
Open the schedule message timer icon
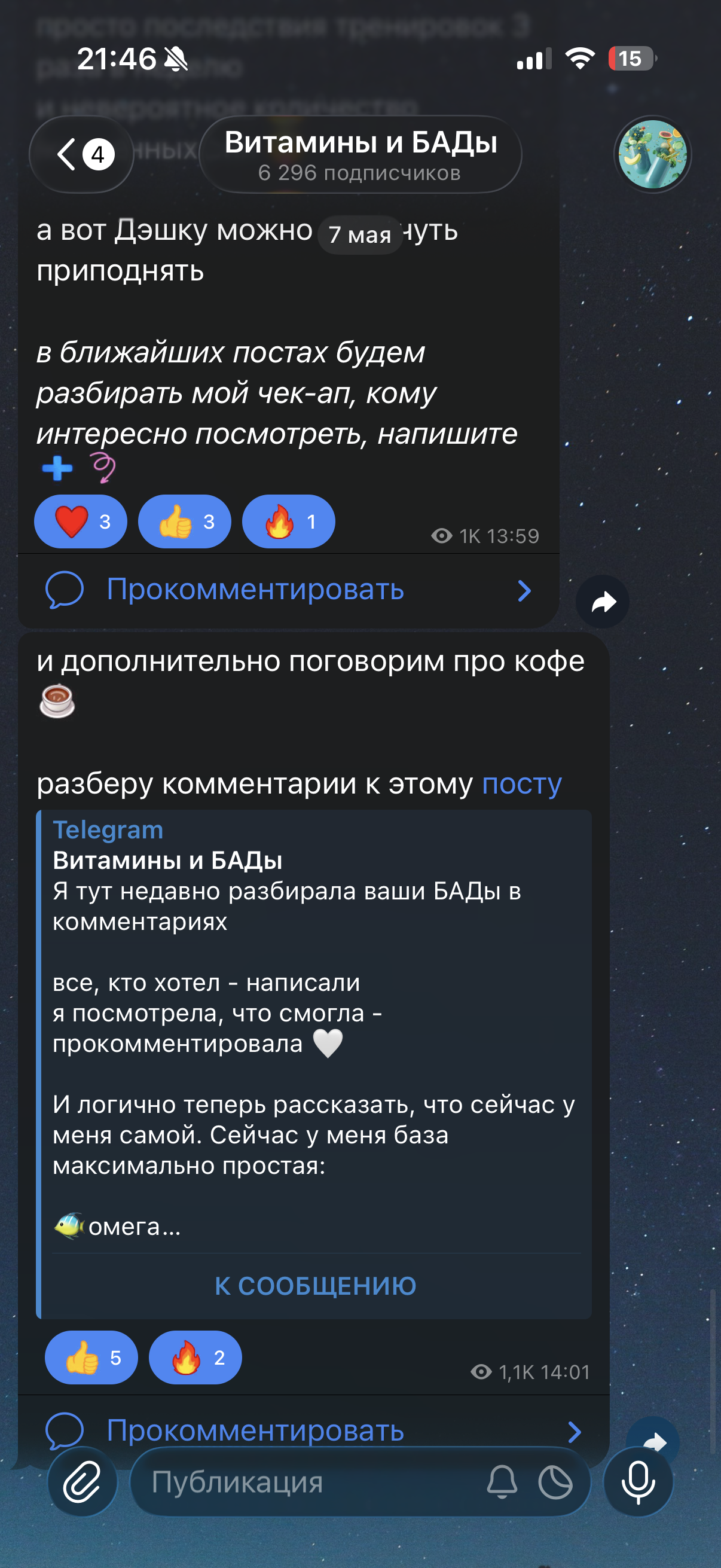point(555,1481)
